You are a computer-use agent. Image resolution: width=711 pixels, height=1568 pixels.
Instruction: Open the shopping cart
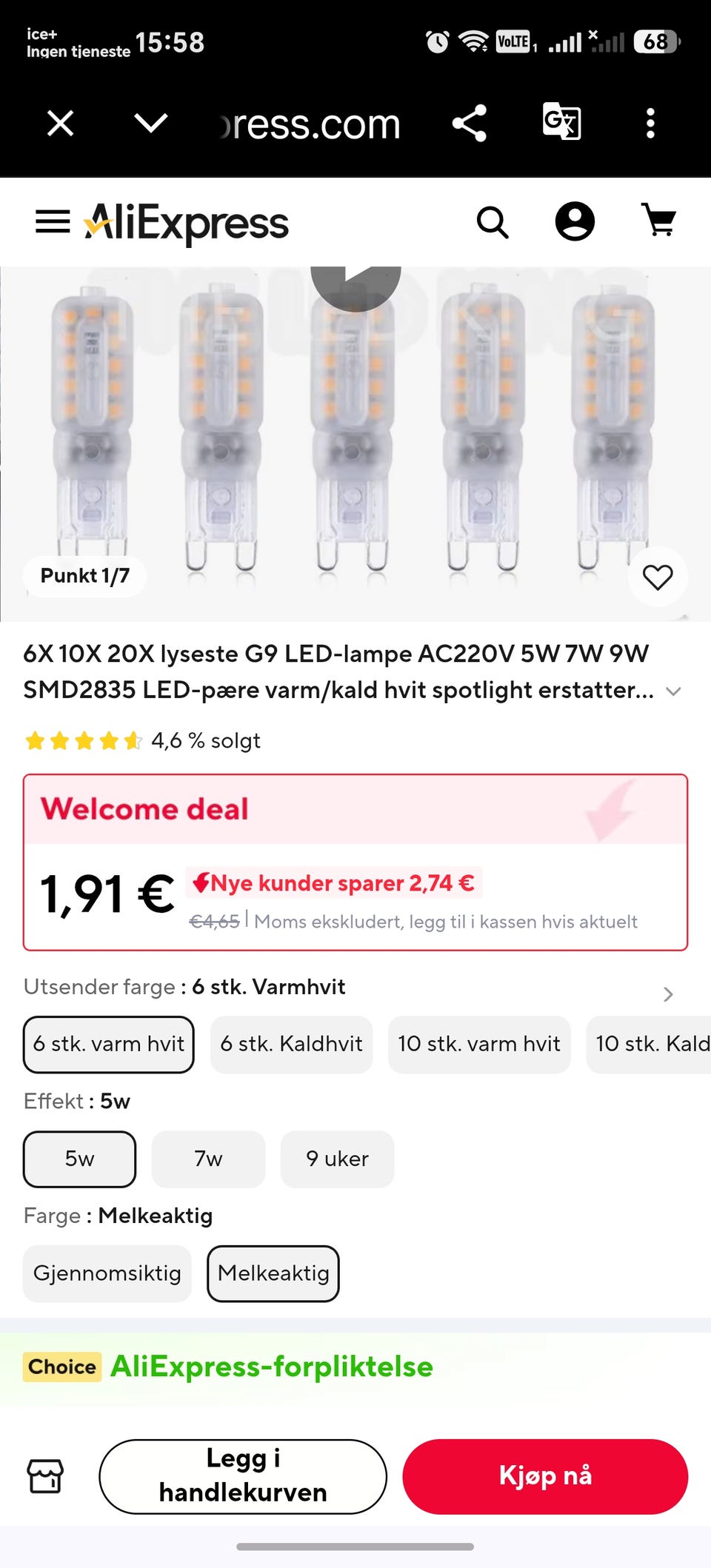click(x=659, y=220)
